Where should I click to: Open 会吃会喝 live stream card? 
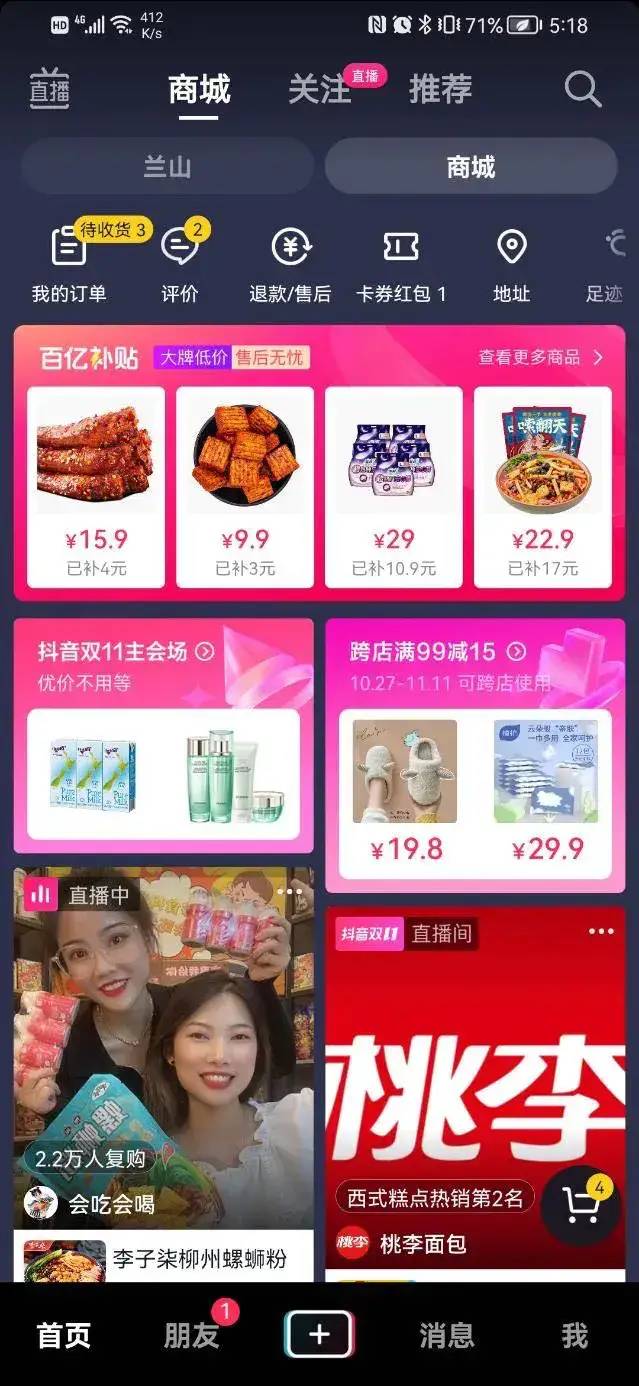[163, 1050]
